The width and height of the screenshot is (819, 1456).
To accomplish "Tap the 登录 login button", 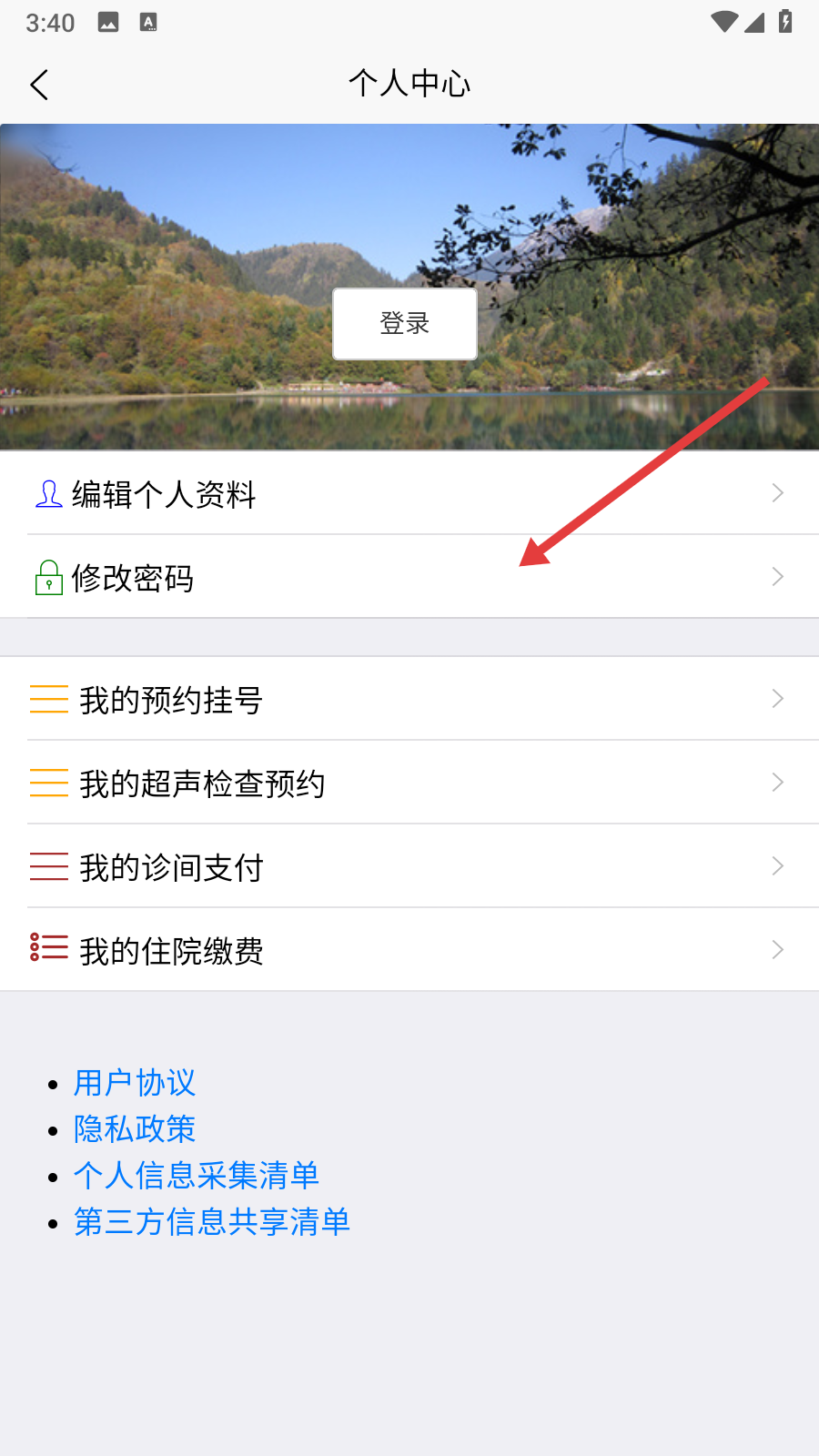I will (x=405, y=324).
